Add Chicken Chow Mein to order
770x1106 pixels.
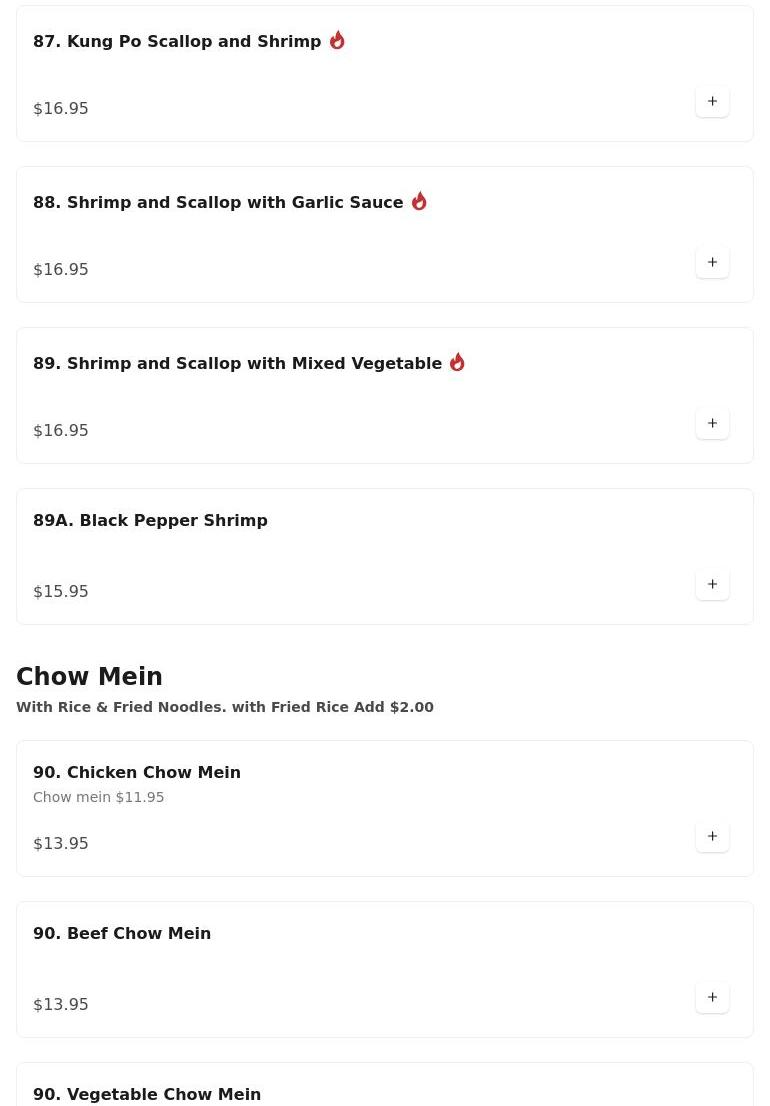[712, 836]
